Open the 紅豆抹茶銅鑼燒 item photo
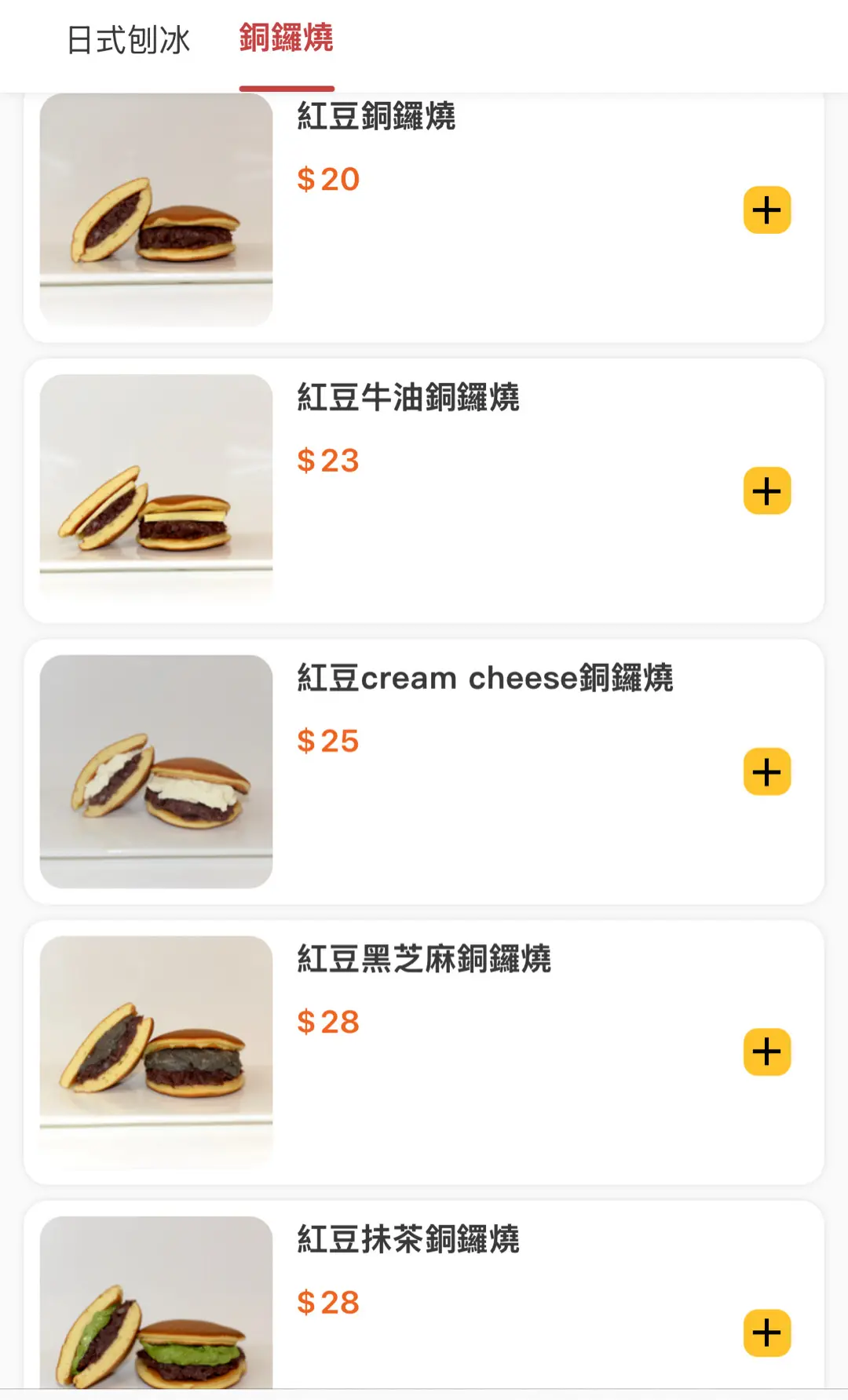The image size is (848, 1400). (156, 1303)
